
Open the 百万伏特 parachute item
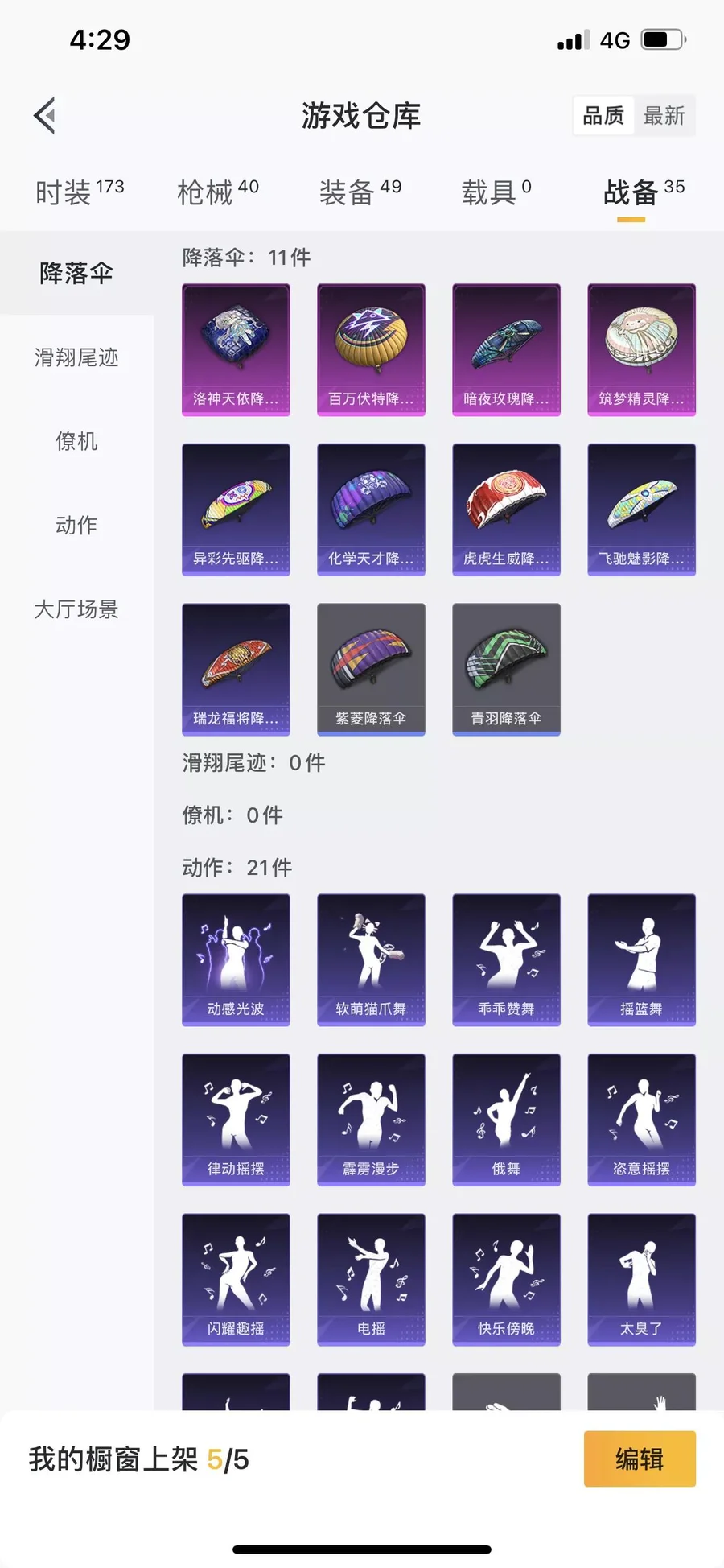click(x=371, y=349)
